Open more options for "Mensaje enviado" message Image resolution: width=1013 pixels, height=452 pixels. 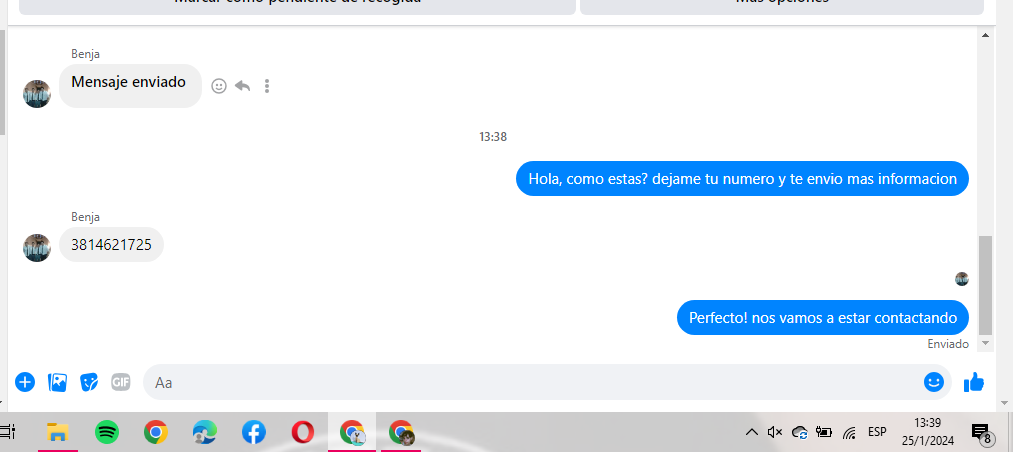[267, 86]
